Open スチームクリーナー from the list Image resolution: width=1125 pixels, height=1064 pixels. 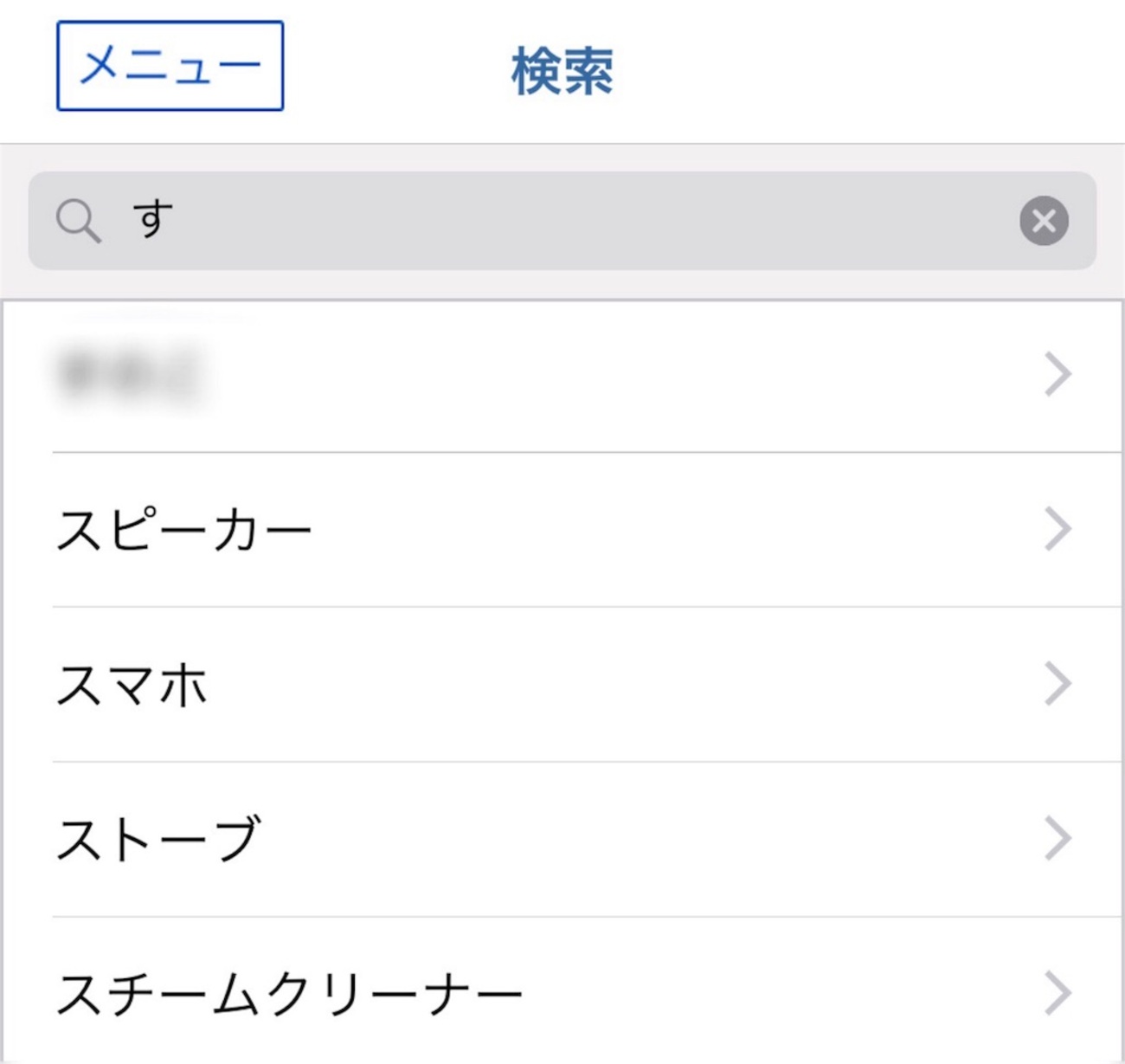click(x=562, y=993)
